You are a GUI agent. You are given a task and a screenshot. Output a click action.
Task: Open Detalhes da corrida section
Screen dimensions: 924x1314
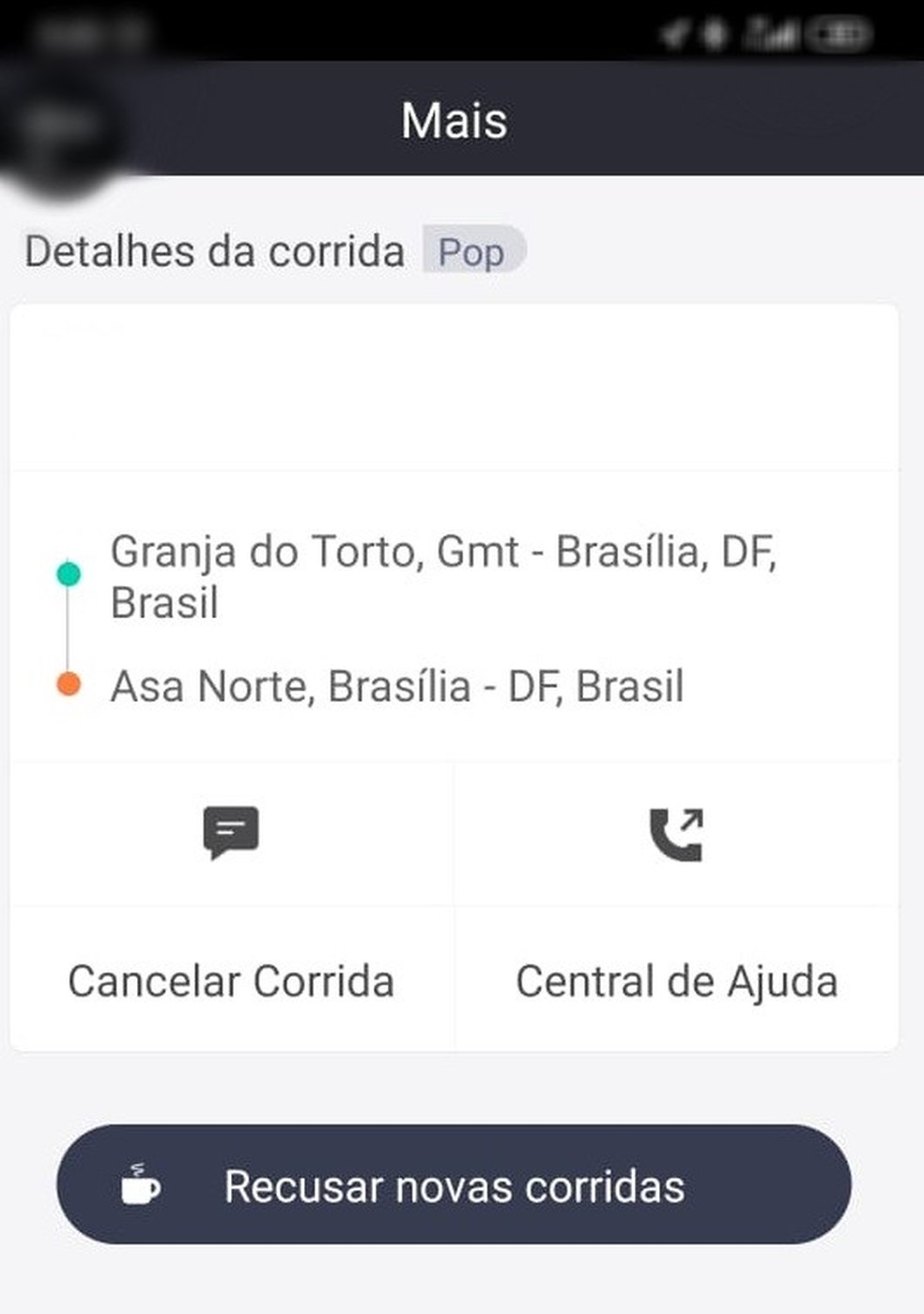pyautogui.click(x=214, y=251)
